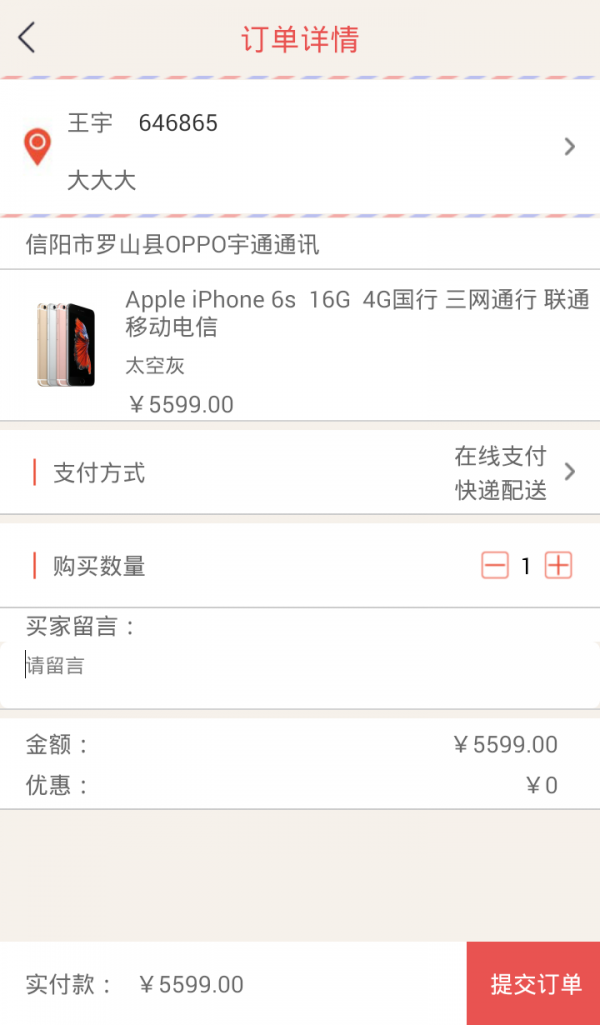Go back from the order details page
Viewport: 600px width, 1025px height.
pyautogui.click(x=27, y=39)
